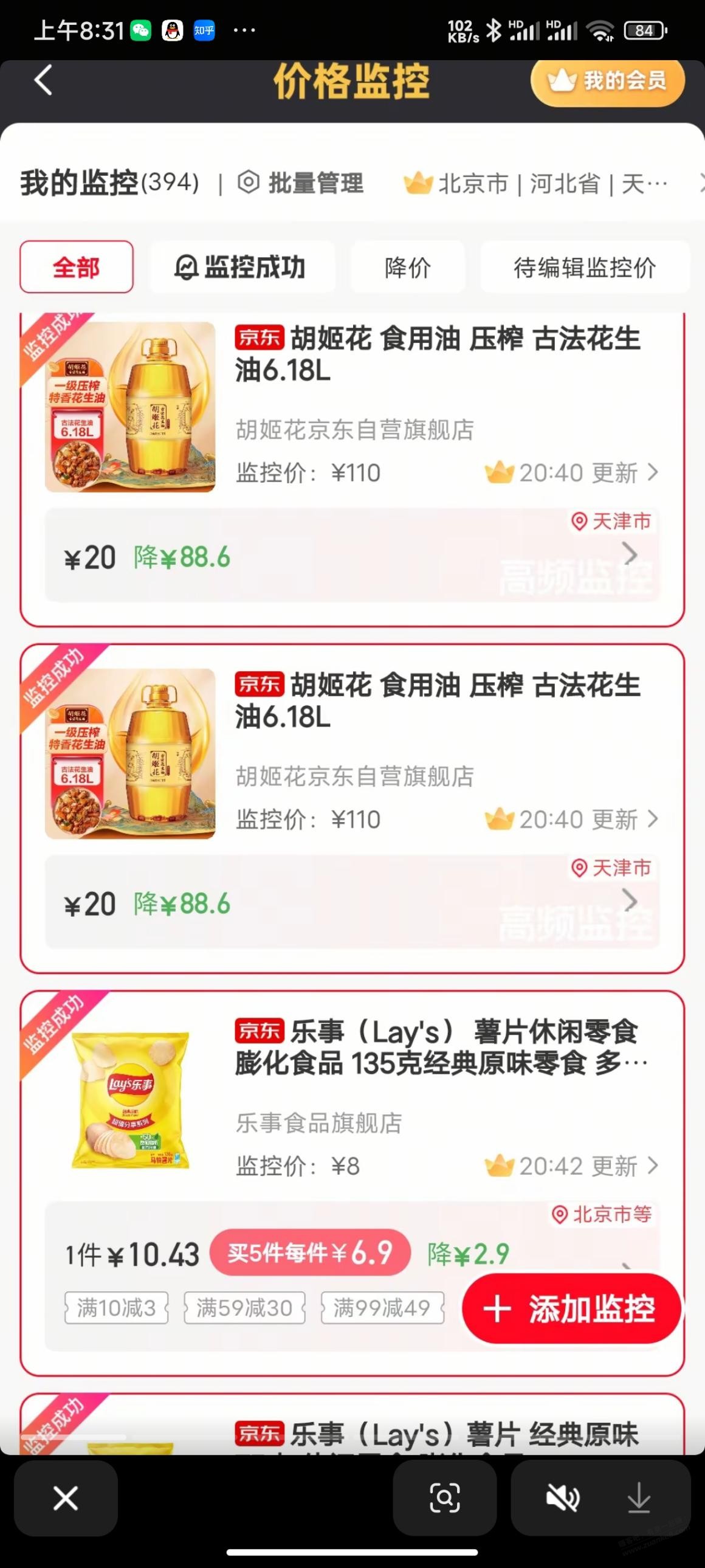Switch to the 监控成功 tab
This screenshot has width=705, height=1568.
241,268
